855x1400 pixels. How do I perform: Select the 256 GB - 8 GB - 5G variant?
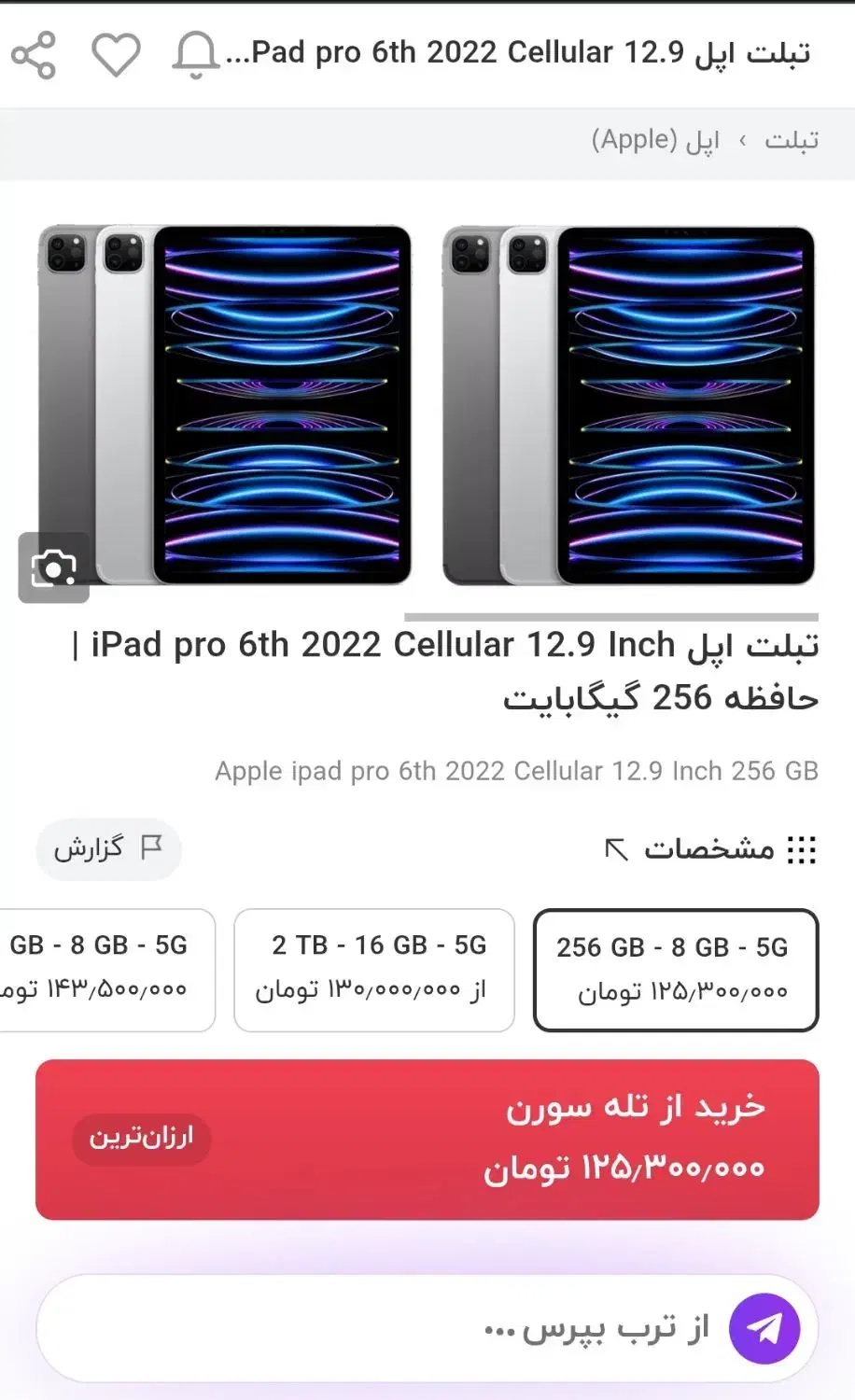pos(675,969)
